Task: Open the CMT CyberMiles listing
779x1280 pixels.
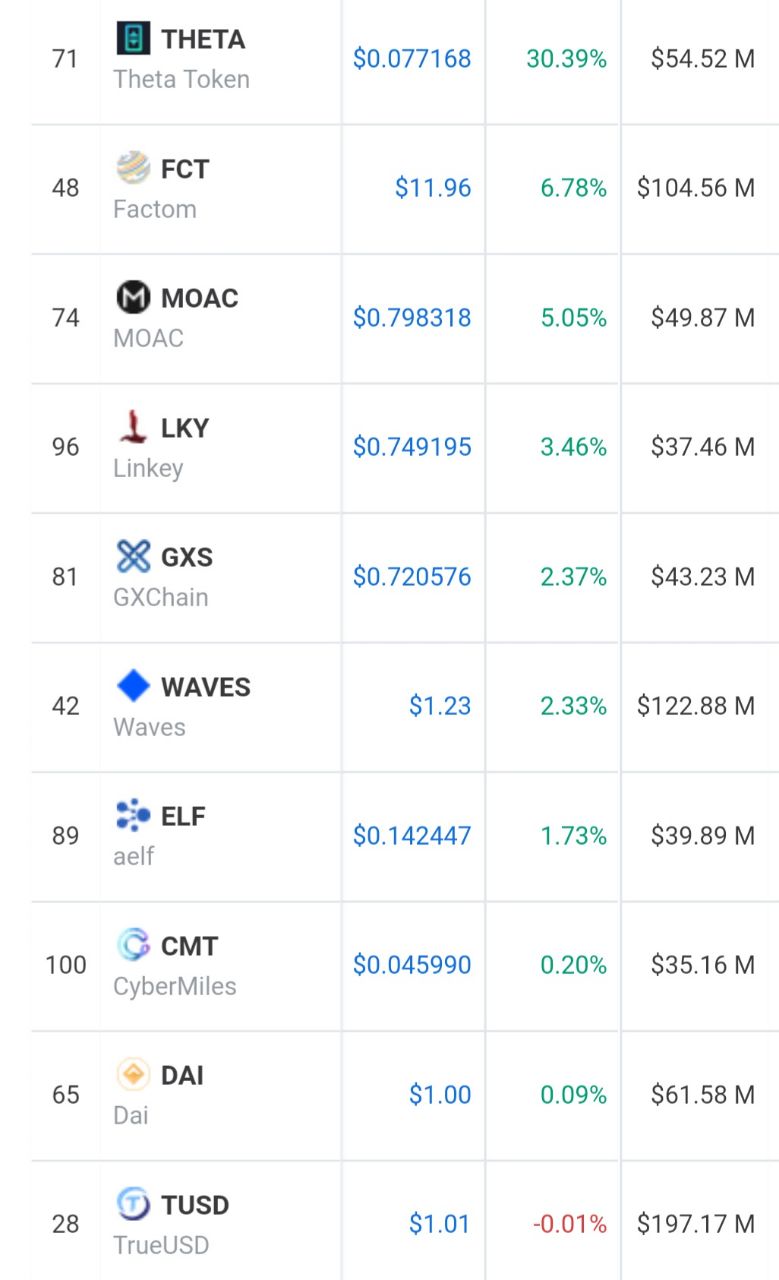Action: tap(188, 946)
